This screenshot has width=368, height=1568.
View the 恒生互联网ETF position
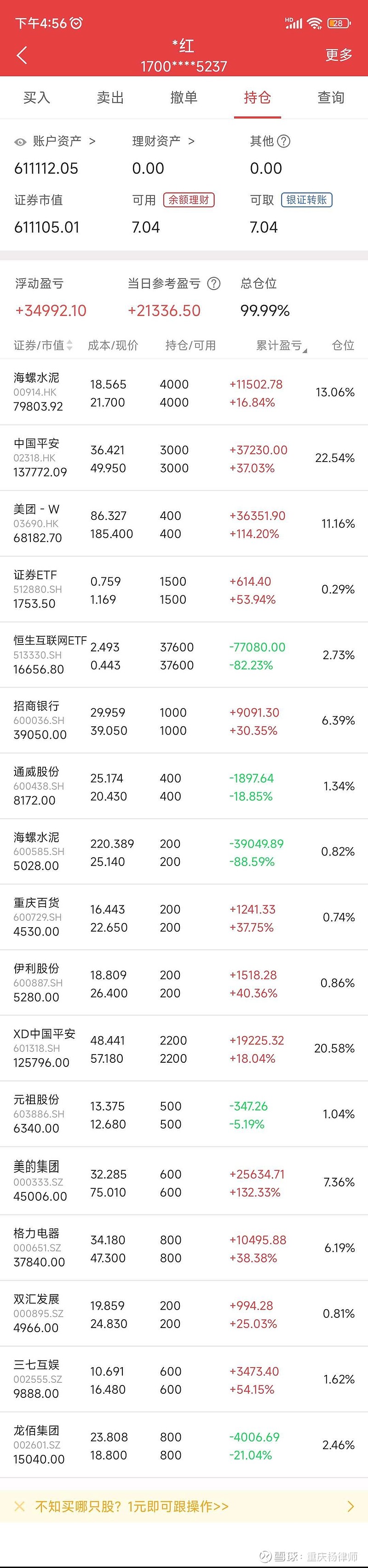(x=184, y=655)
